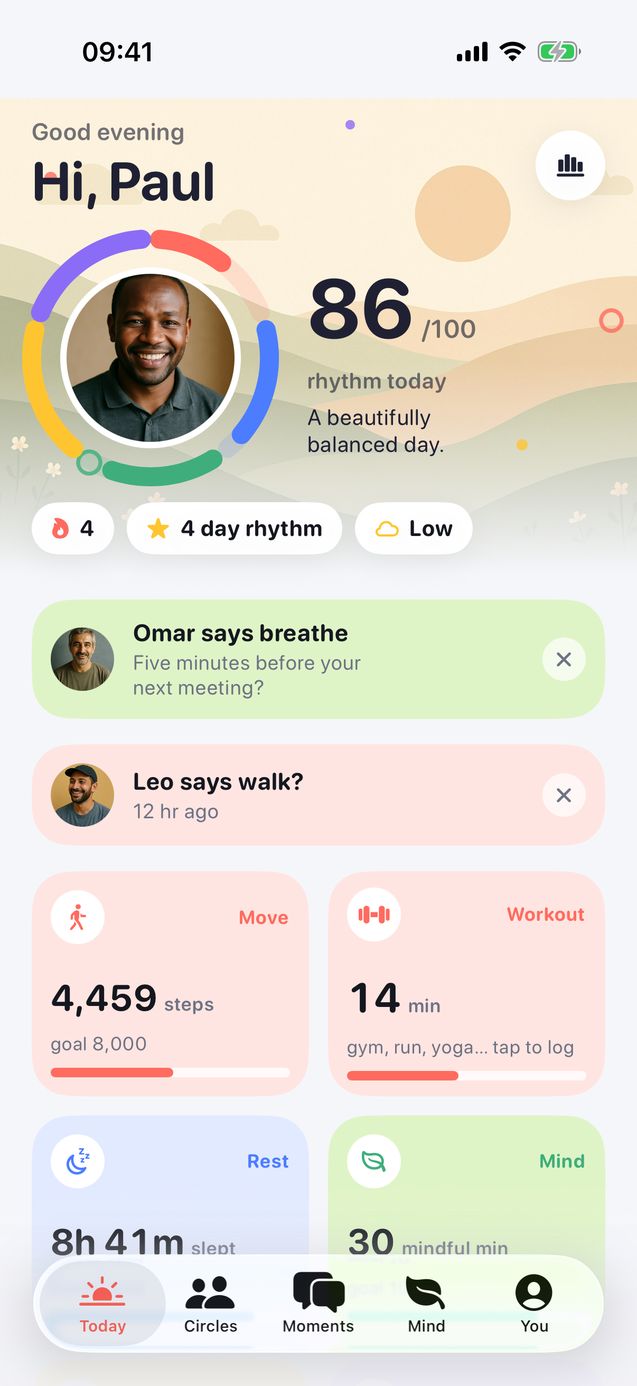
Task: Open the stats chart icon
Action: (570, 165)
